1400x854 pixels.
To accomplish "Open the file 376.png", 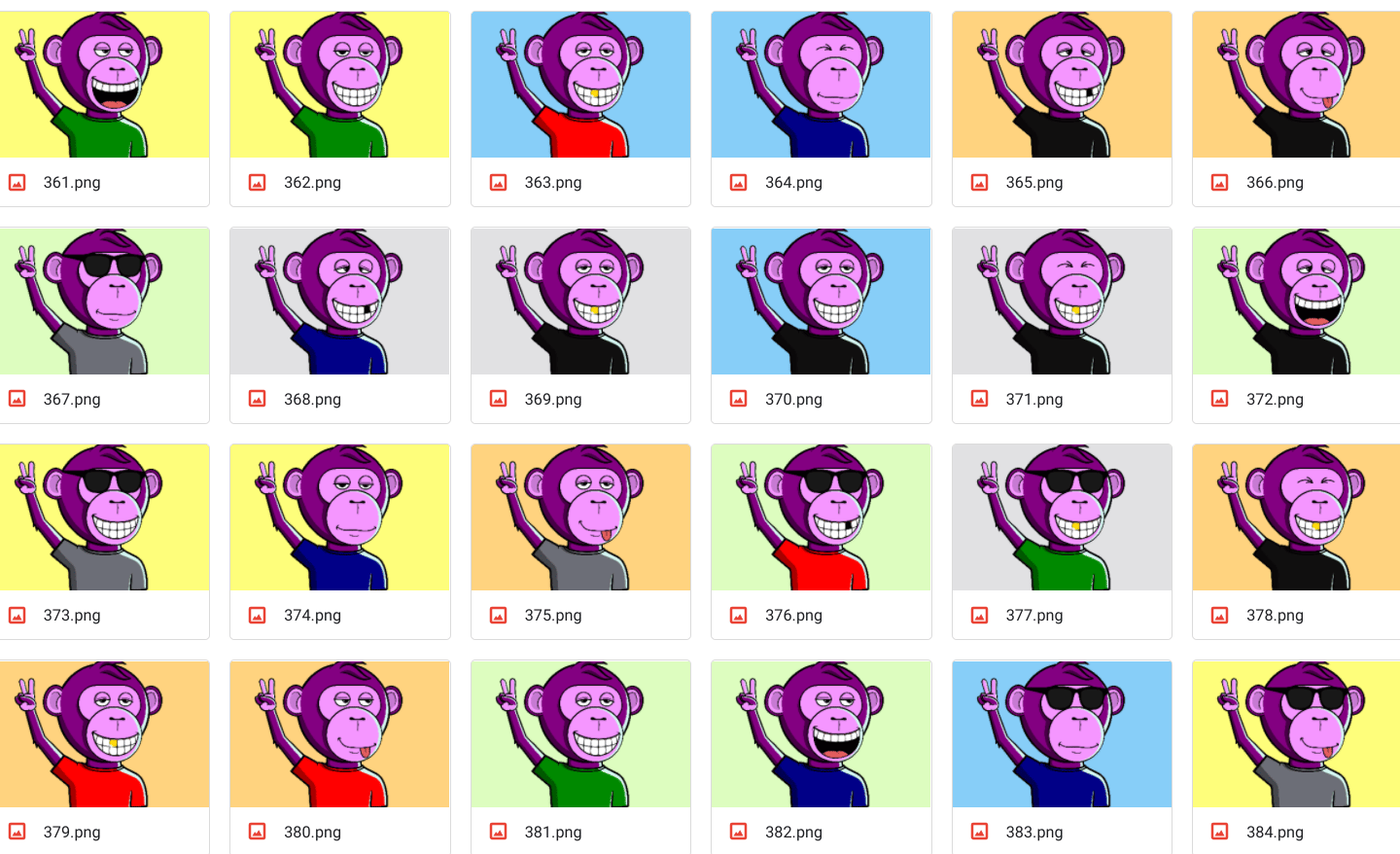I will (821, 518).
